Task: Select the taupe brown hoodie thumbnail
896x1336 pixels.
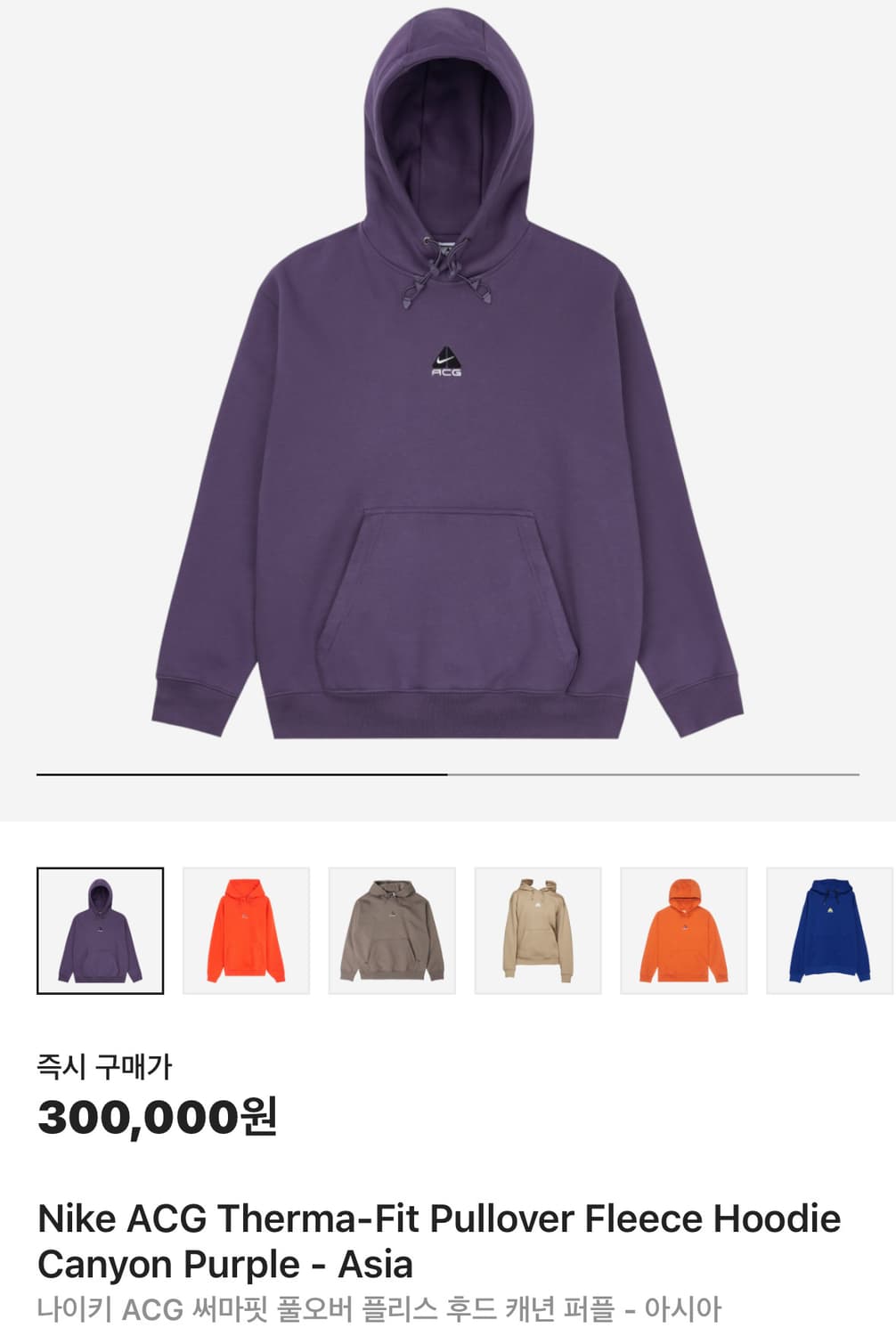Action: (394, 929)
